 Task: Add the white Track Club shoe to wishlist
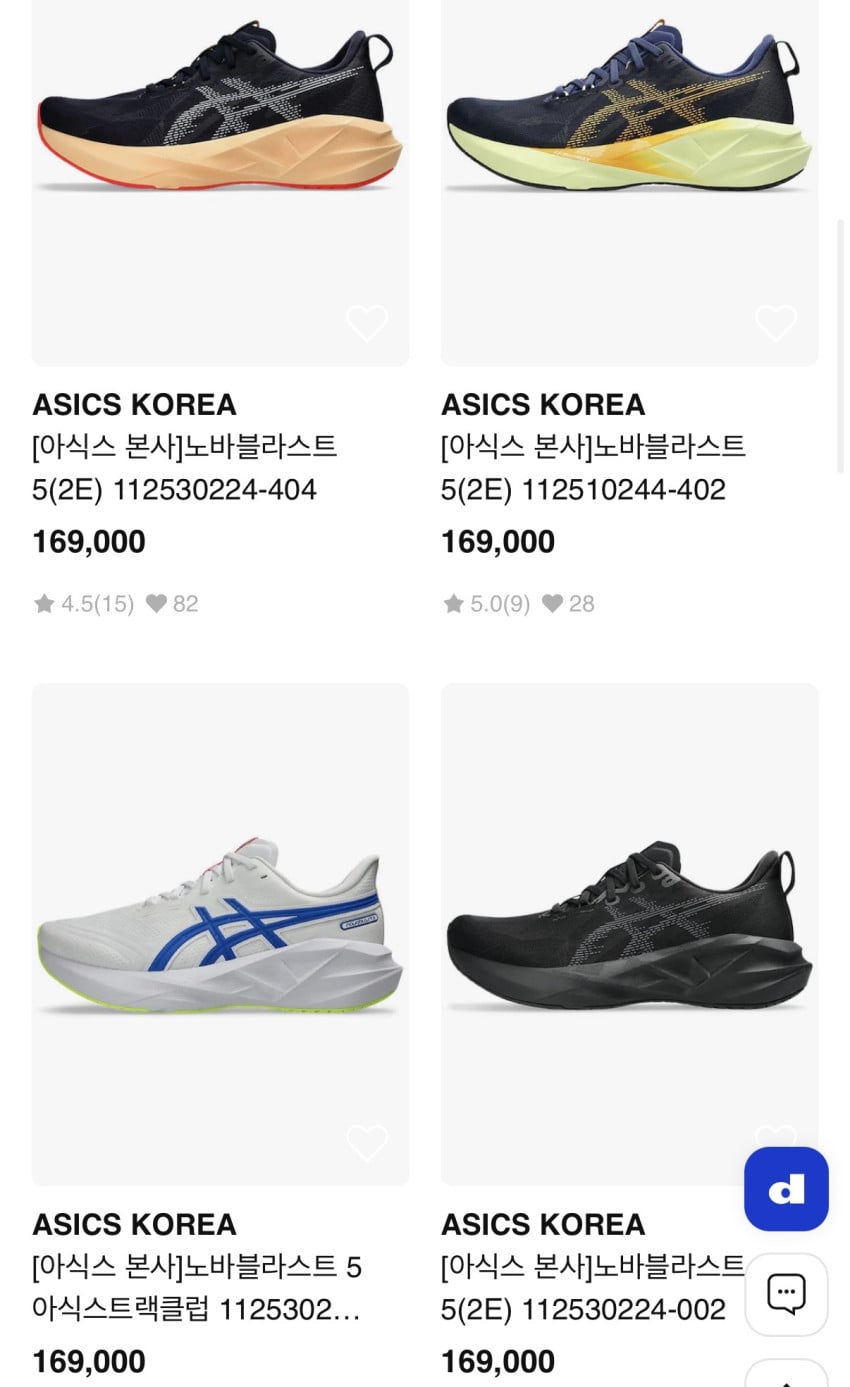[367, 1143]
